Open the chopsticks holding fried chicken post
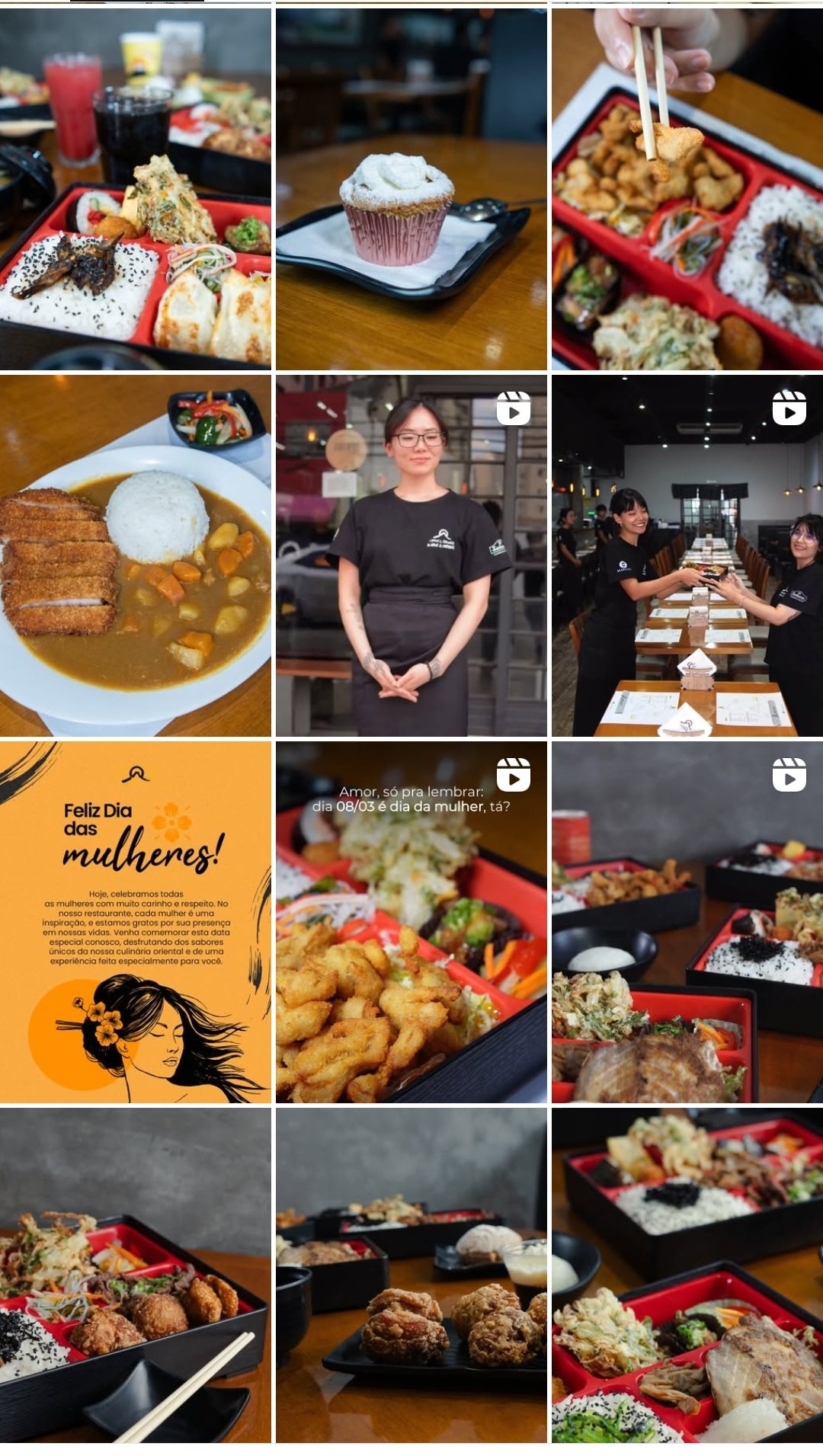 [687, 189]
